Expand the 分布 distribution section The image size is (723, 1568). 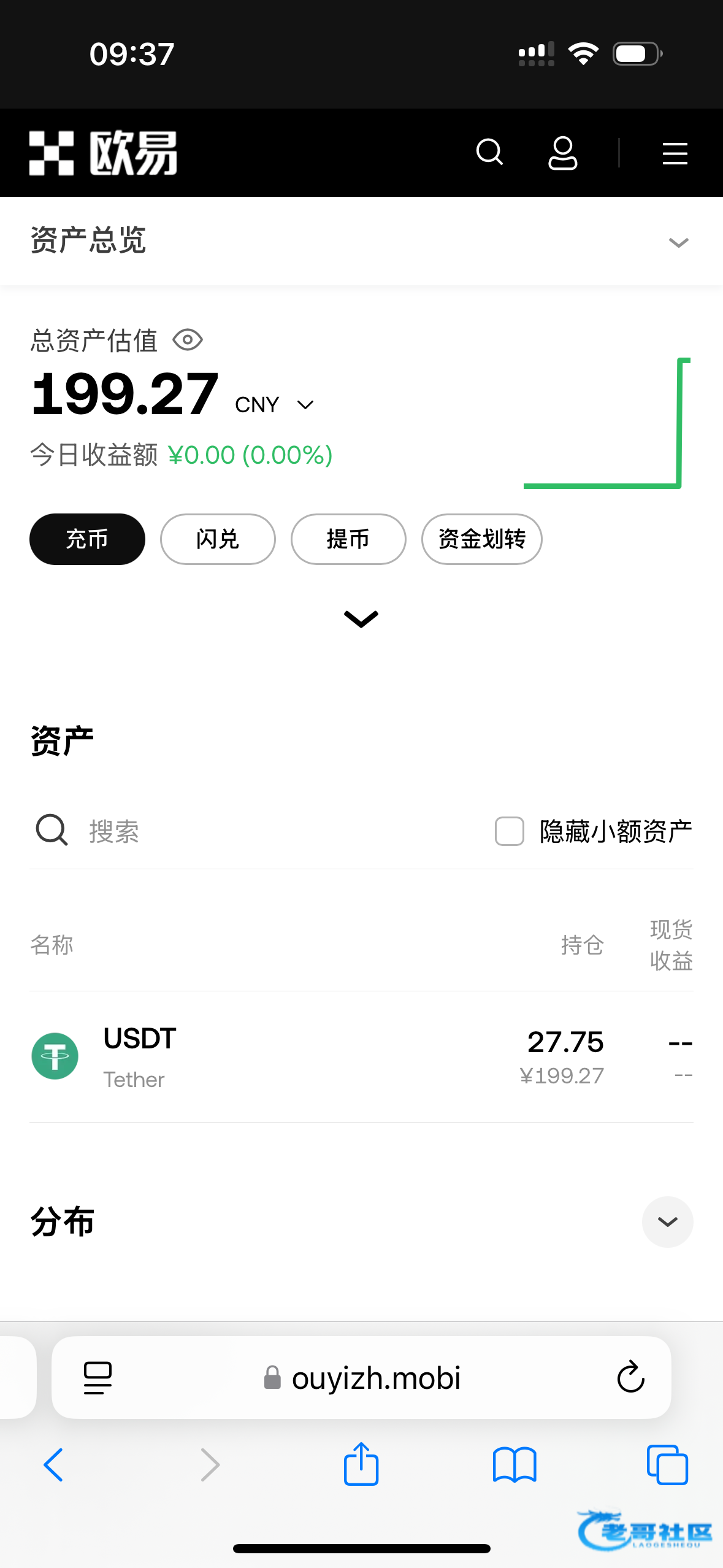tap(667, 1221)
